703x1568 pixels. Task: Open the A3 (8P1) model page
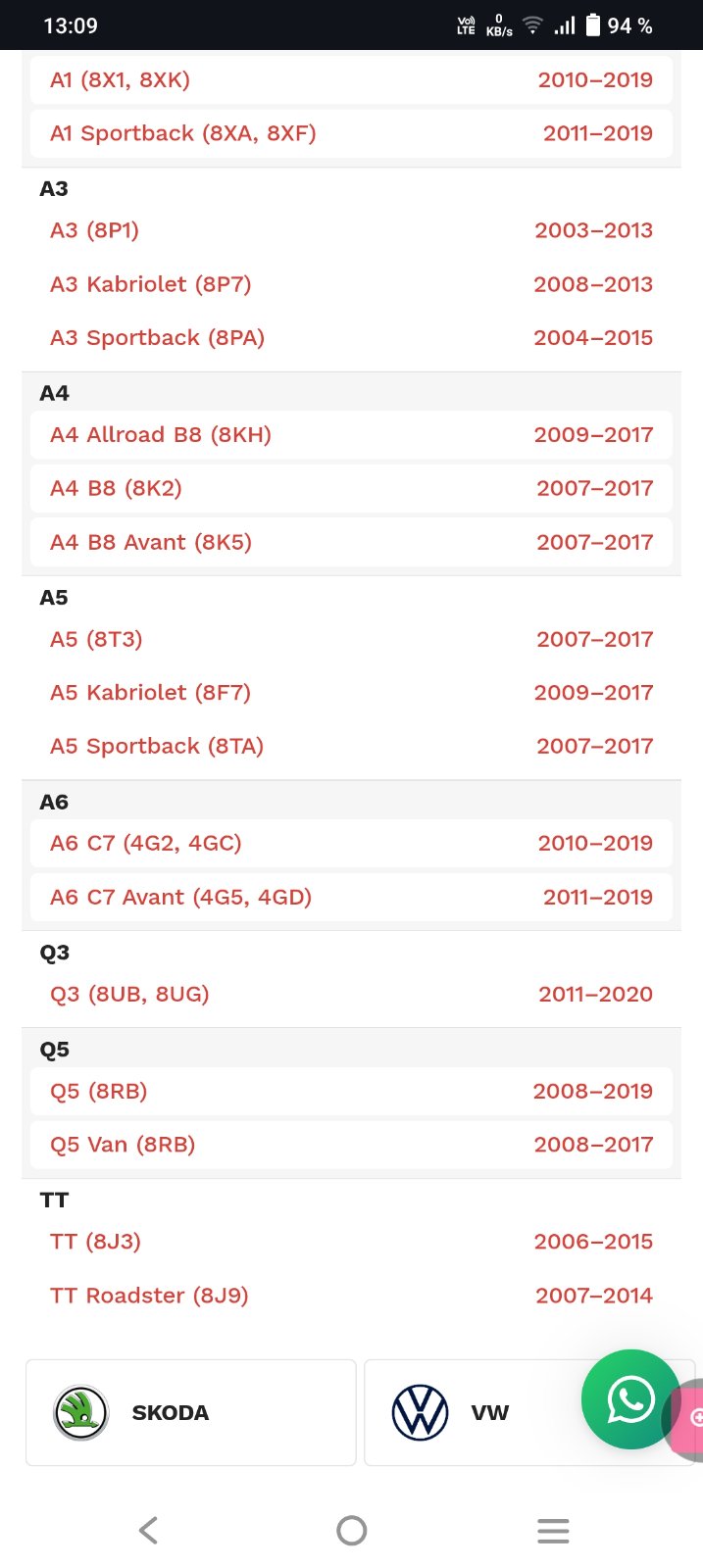(351, 230)
